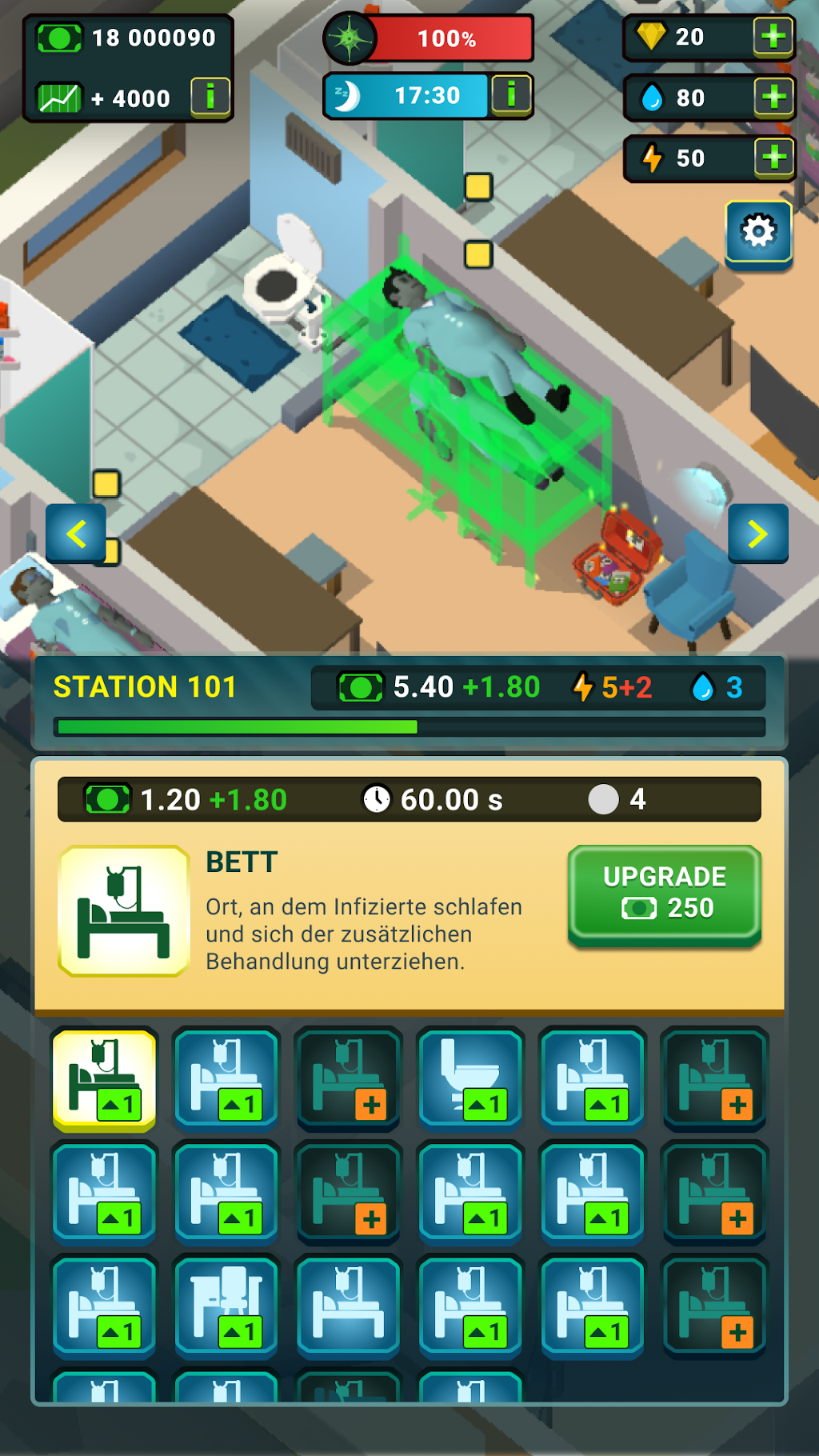The image size is (819, 1456).
Task: Add more energy with plus button
Action: click(x=773, y=158)
